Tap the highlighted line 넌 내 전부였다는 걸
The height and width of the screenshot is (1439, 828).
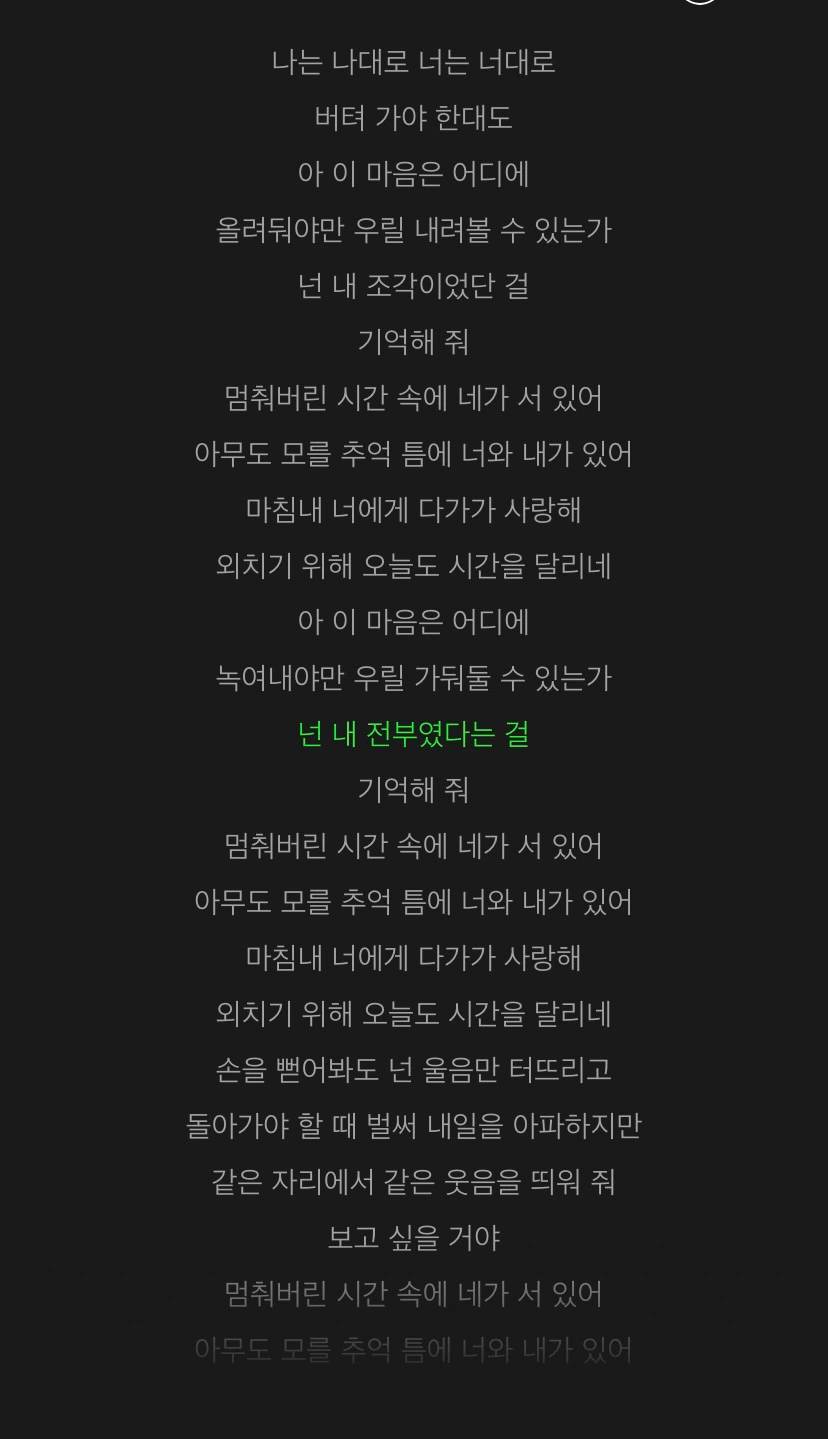413,734
